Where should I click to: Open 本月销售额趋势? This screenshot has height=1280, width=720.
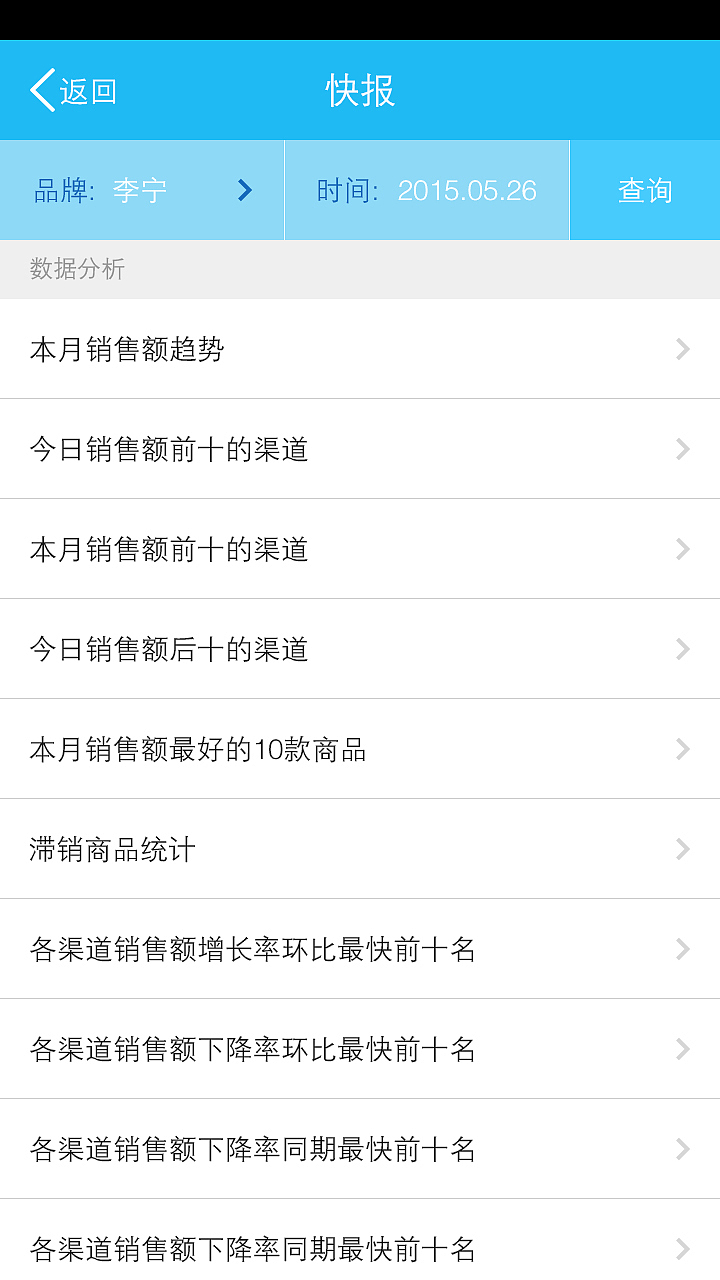tap(360, 349)
